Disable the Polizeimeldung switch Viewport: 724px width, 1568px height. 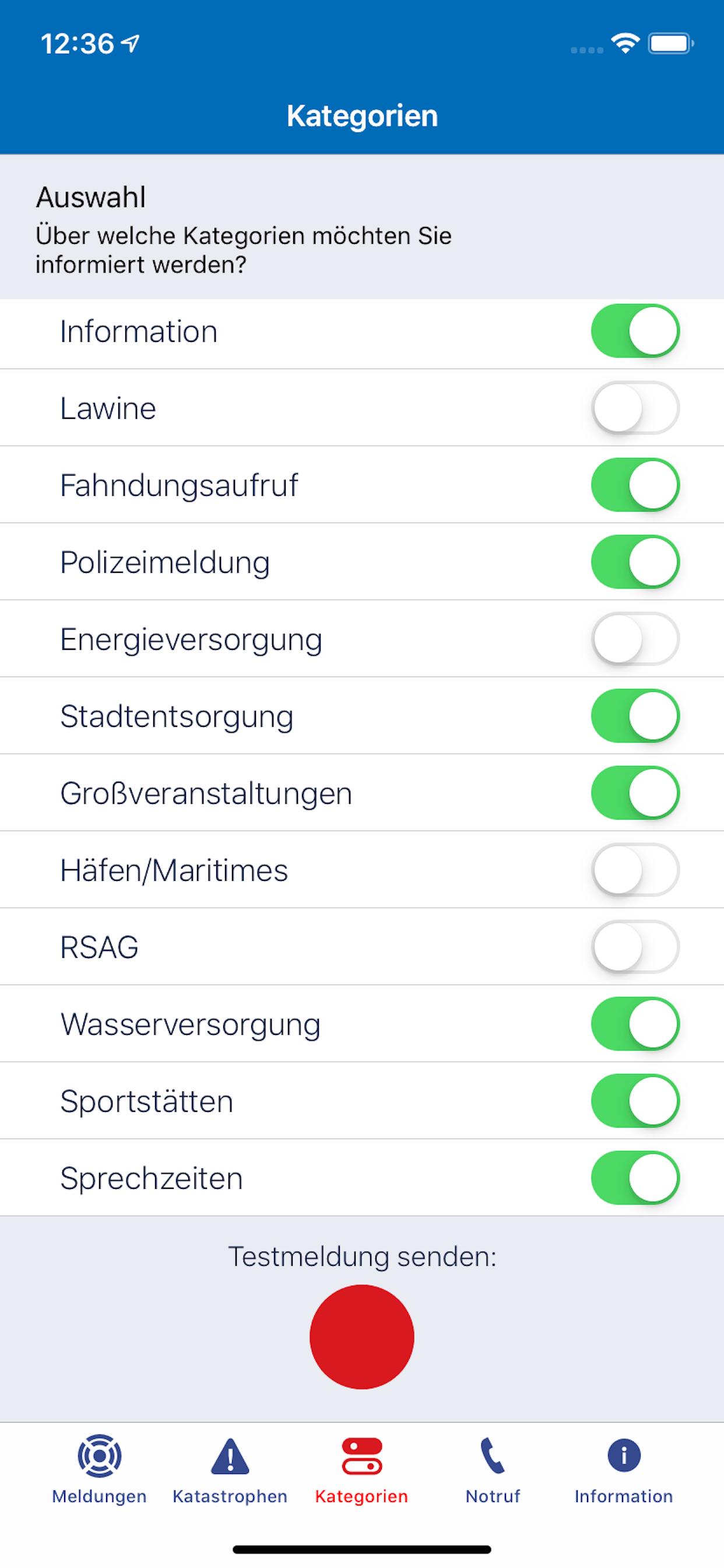635,562
